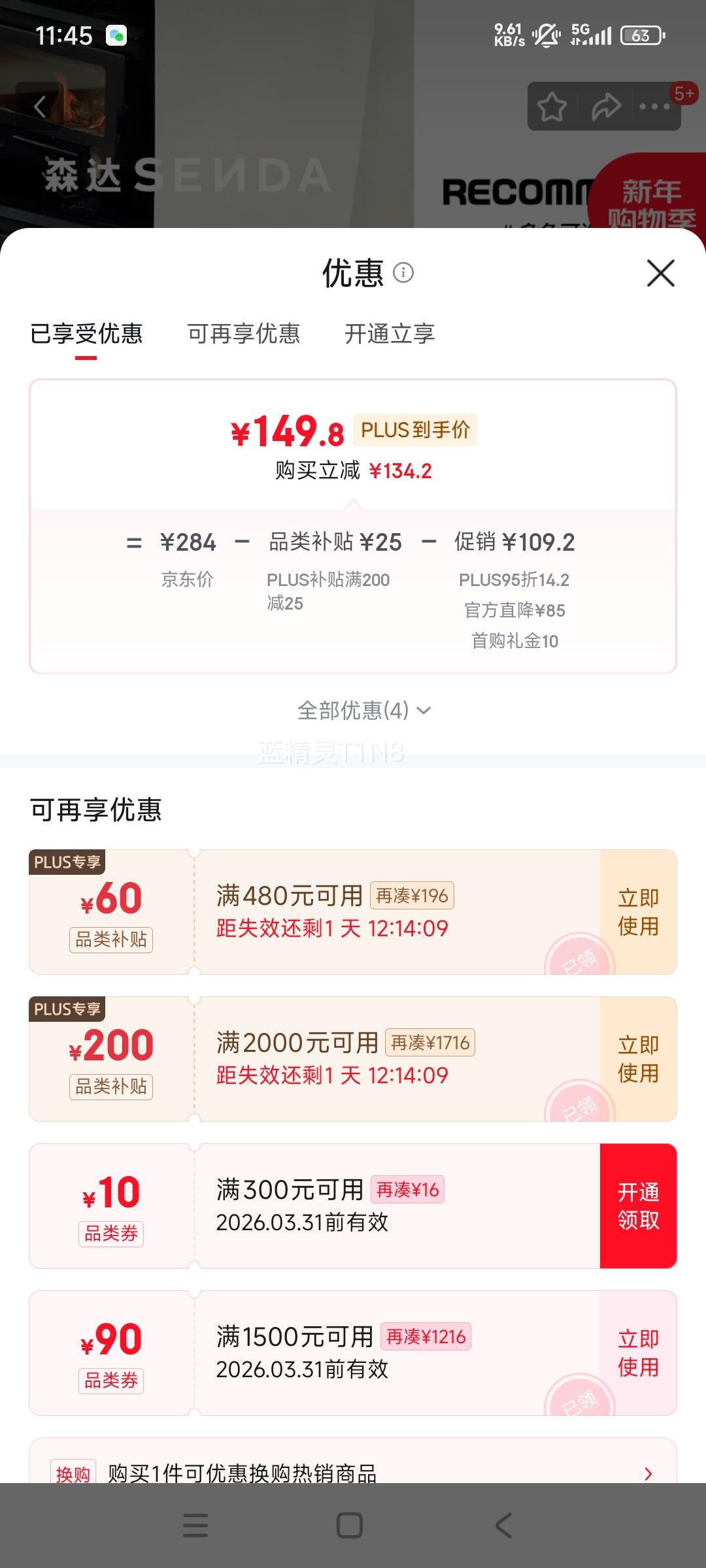Close the coupon panel with the X
This screenshot has width=706, height=1568.
(x=661, y=274)
